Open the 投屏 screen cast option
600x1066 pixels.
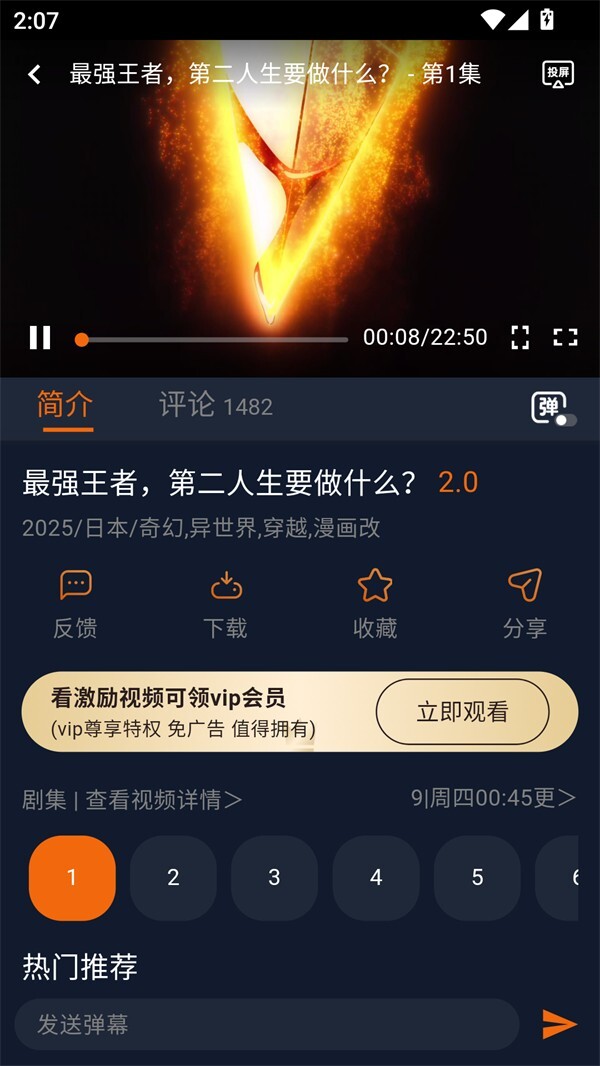tap(558, 74)
